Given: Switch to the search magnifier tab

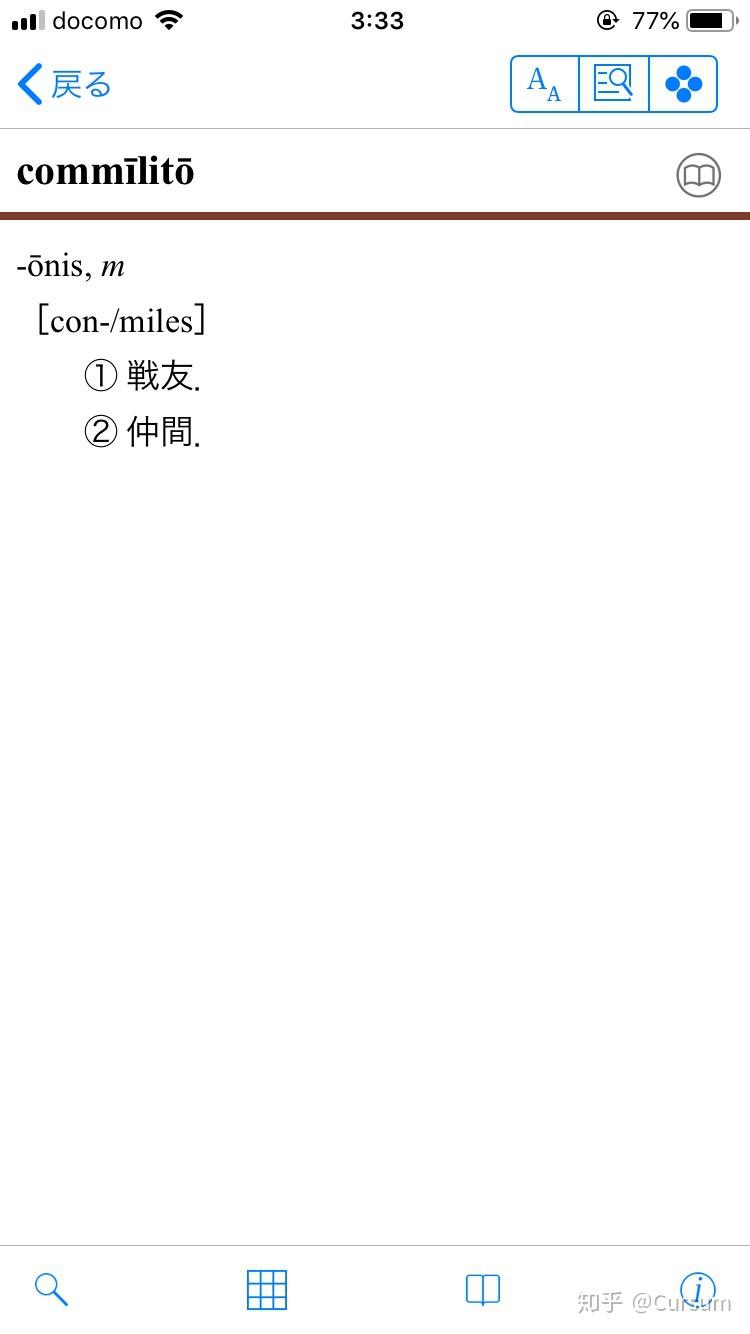Looking at the screenshot, I should coord(51,1289).
